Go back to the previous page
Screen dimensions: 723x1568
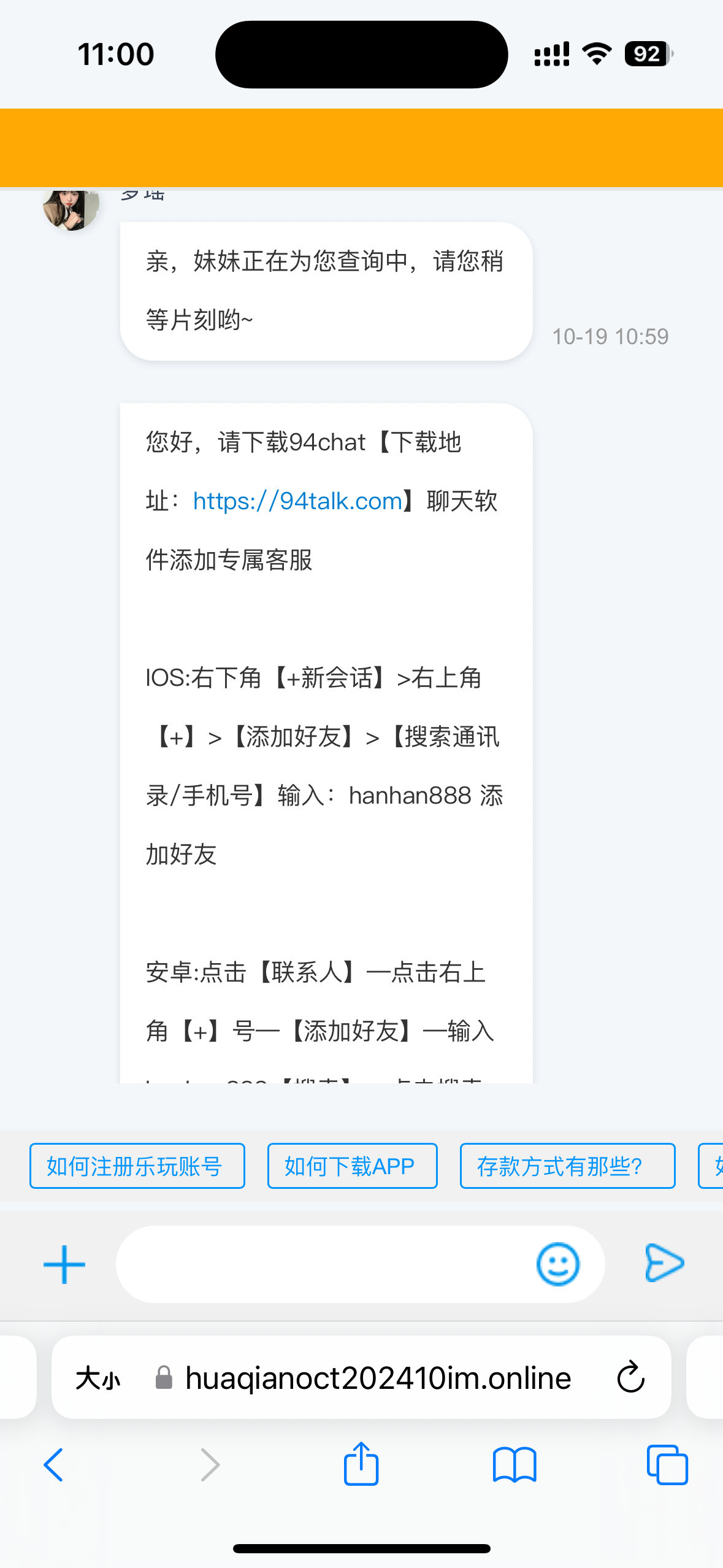pyautogui.click(x=53, y=1464)
